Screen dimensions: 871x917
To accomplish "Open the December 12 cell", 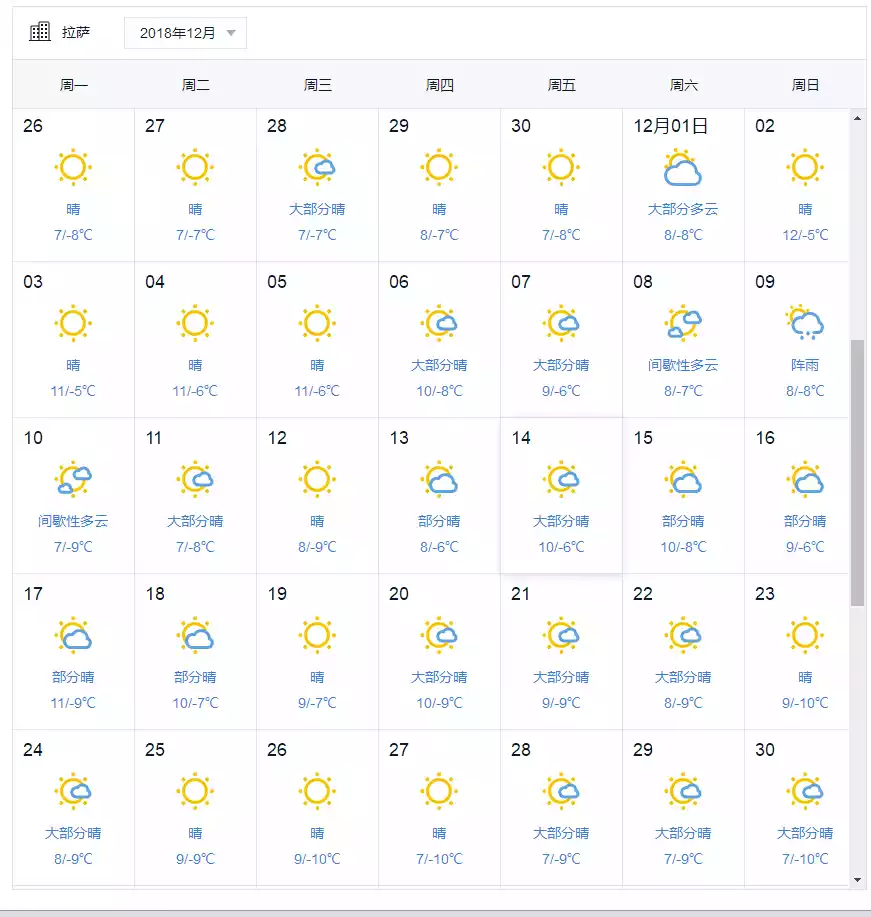I will 317,495.
